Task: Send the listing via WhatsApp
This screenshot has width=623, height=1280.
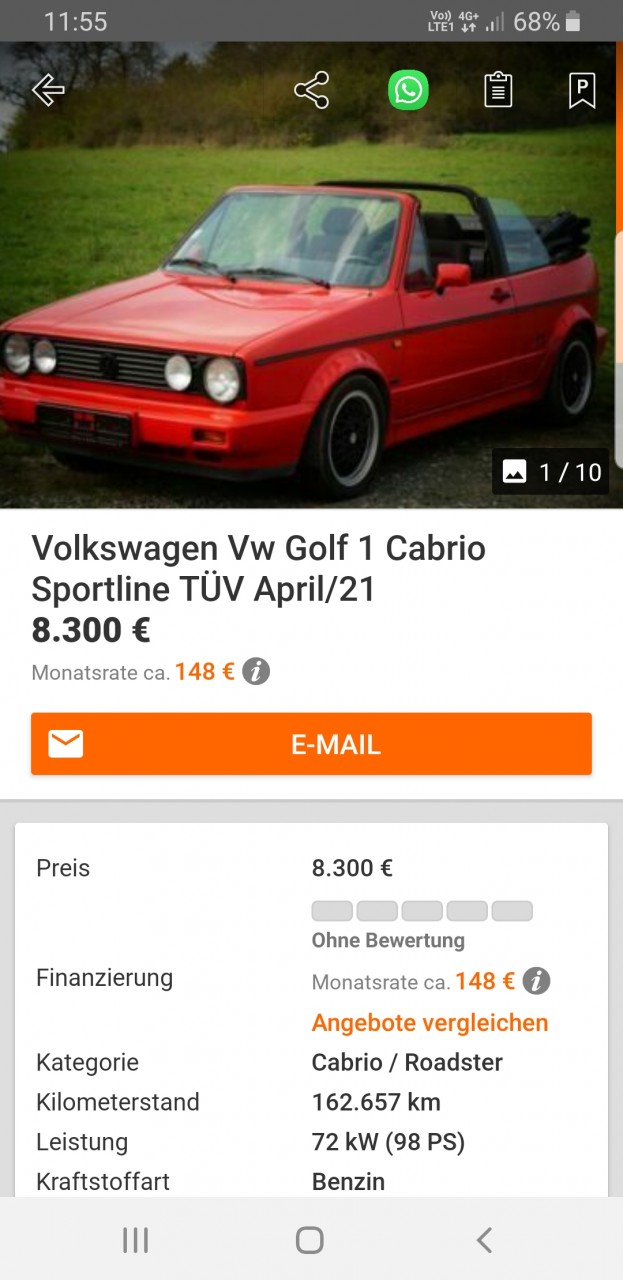Action: point(408,91)
